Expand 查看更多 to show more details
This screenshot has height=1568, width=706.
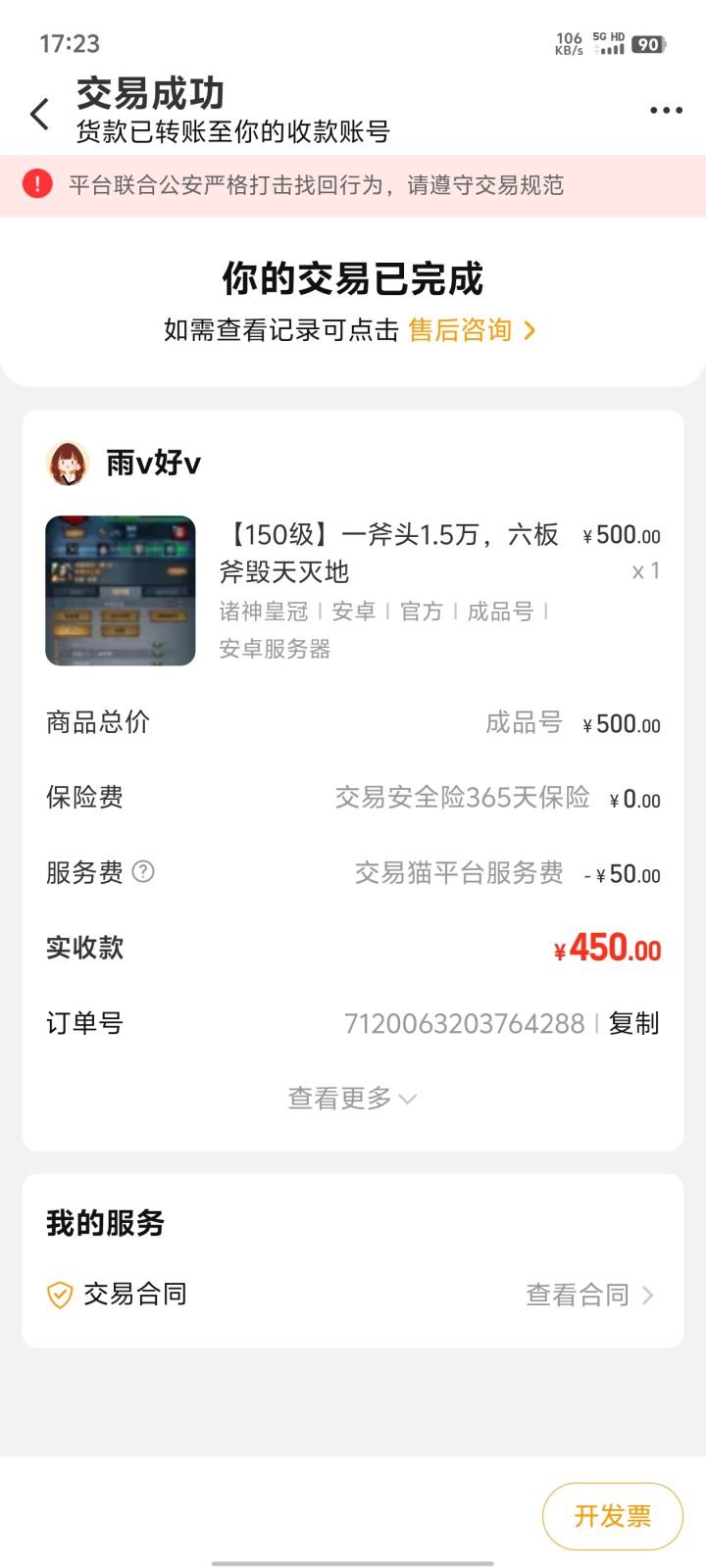pyautogui.click(x=352, y=1098)
